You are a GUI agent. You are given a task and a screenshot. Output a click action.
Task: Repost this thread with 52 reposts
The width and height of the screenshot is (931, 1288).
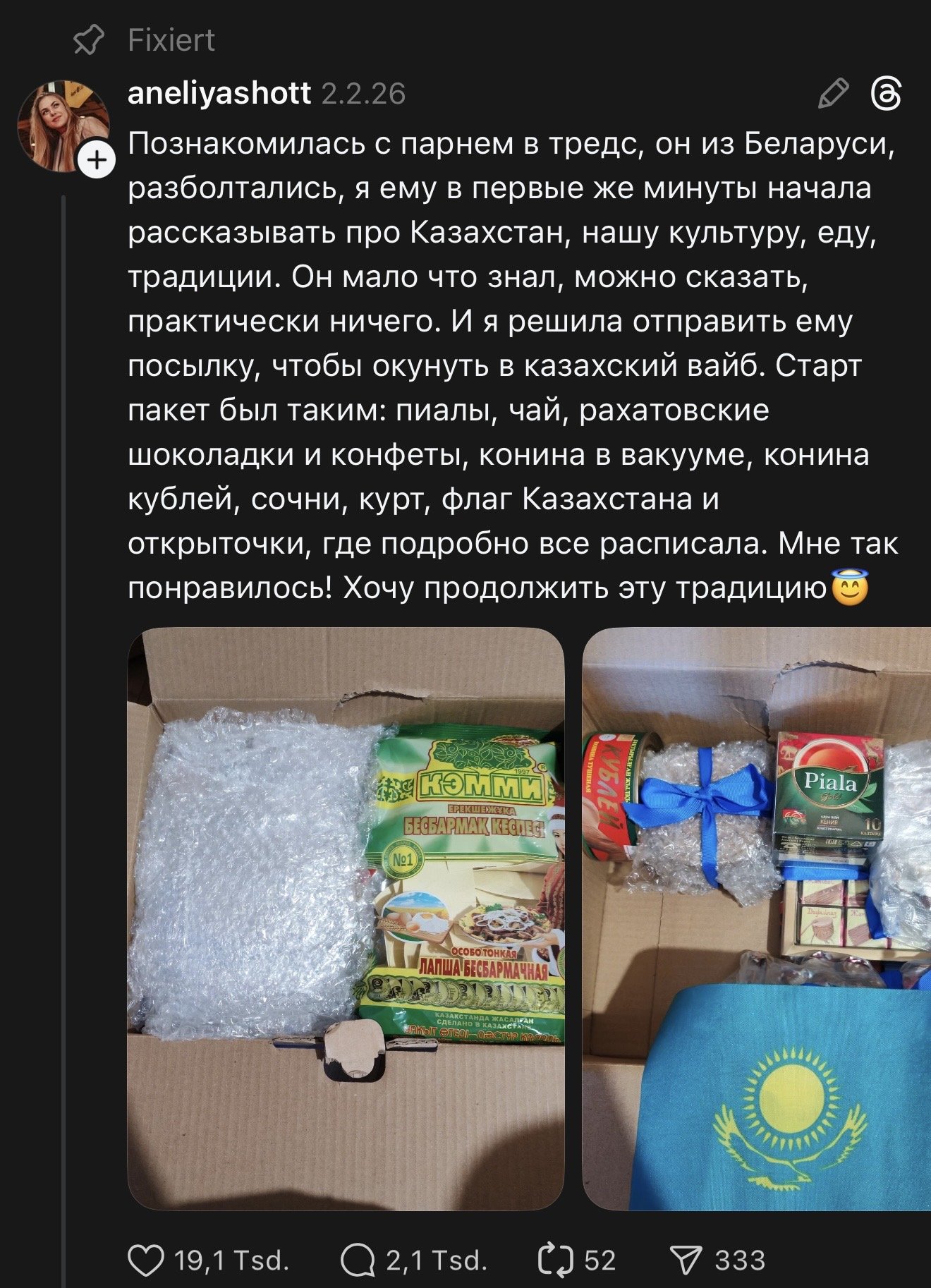click(x=555, y=1260)
